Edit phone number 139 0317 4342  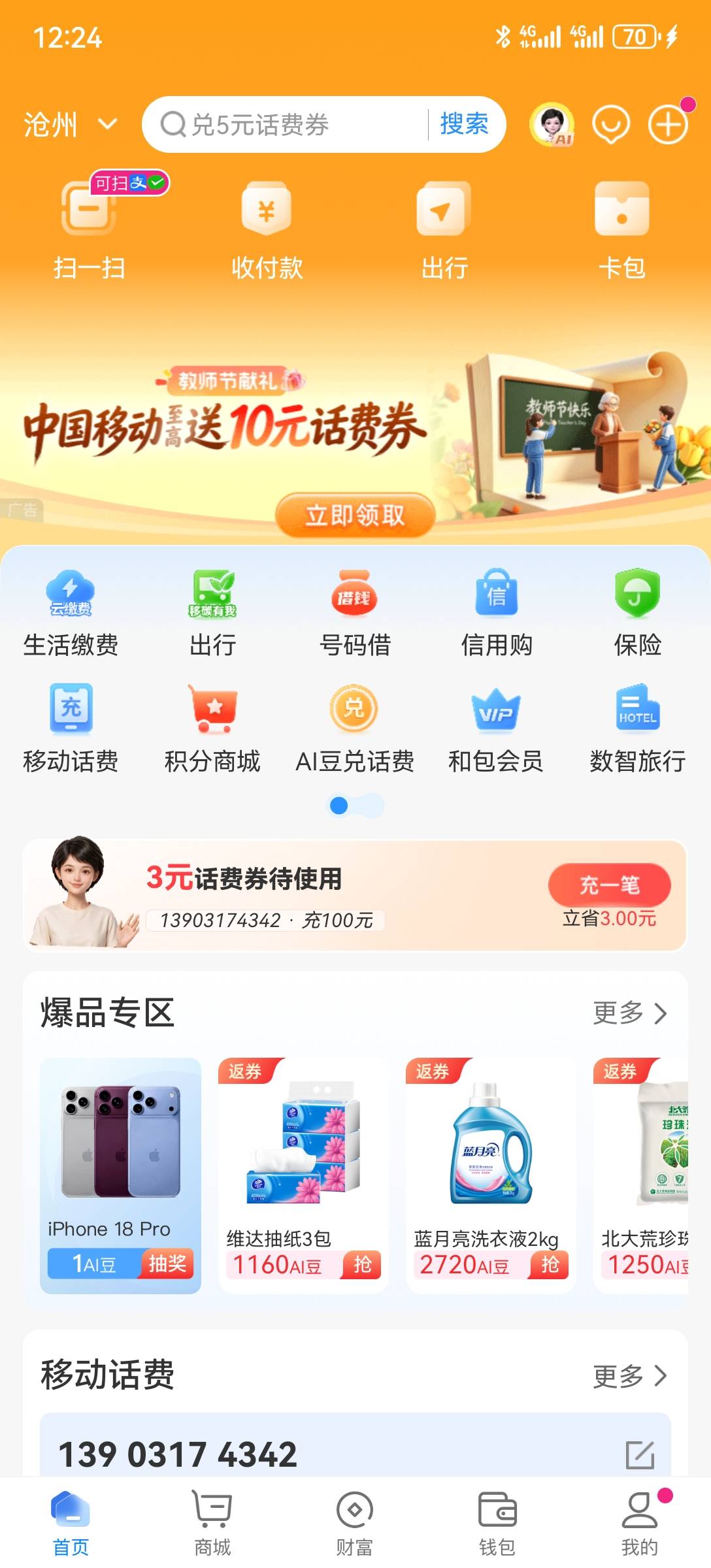coord(640,1455)
